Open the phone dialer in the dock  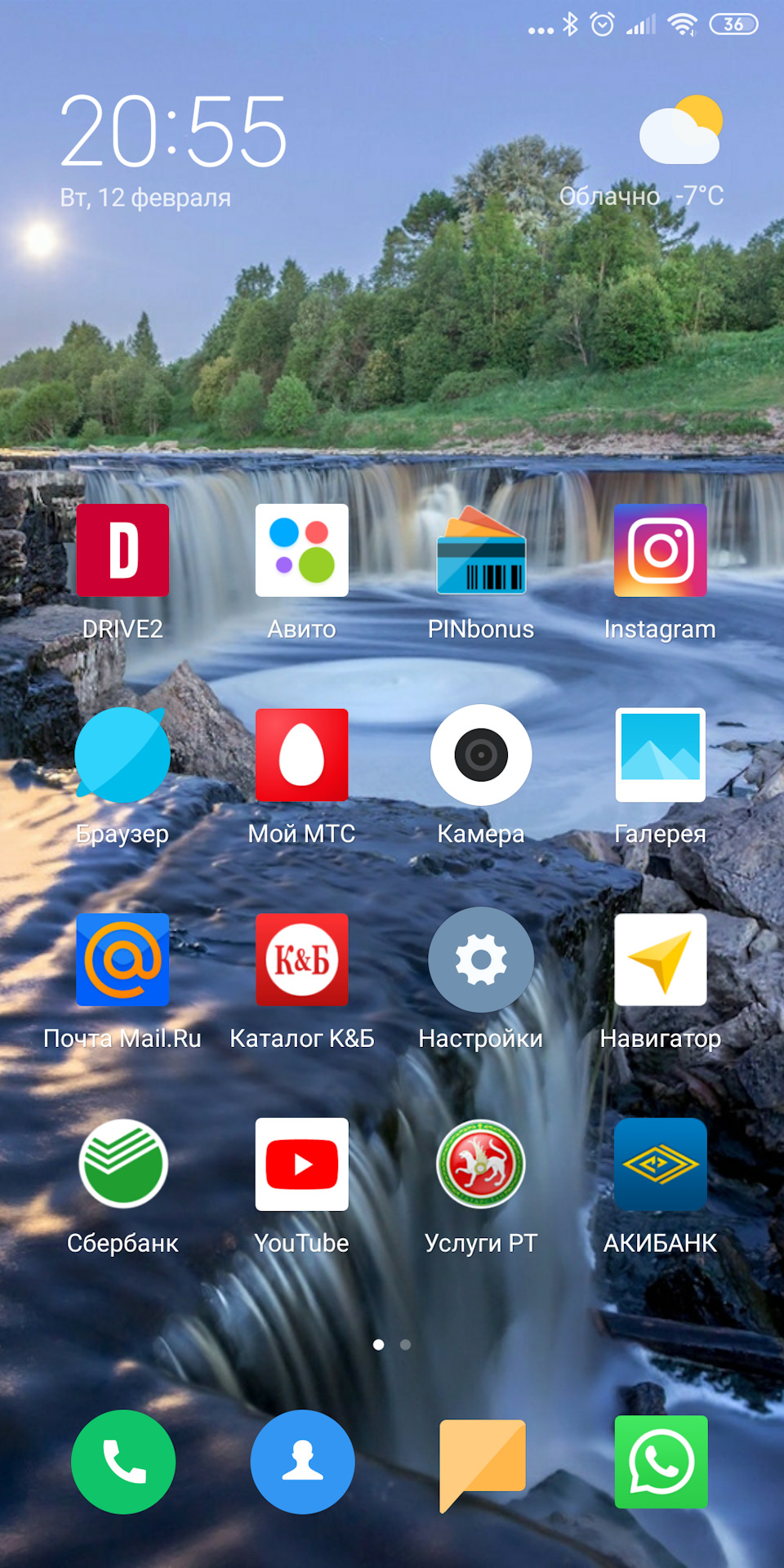coord(122,1462)
